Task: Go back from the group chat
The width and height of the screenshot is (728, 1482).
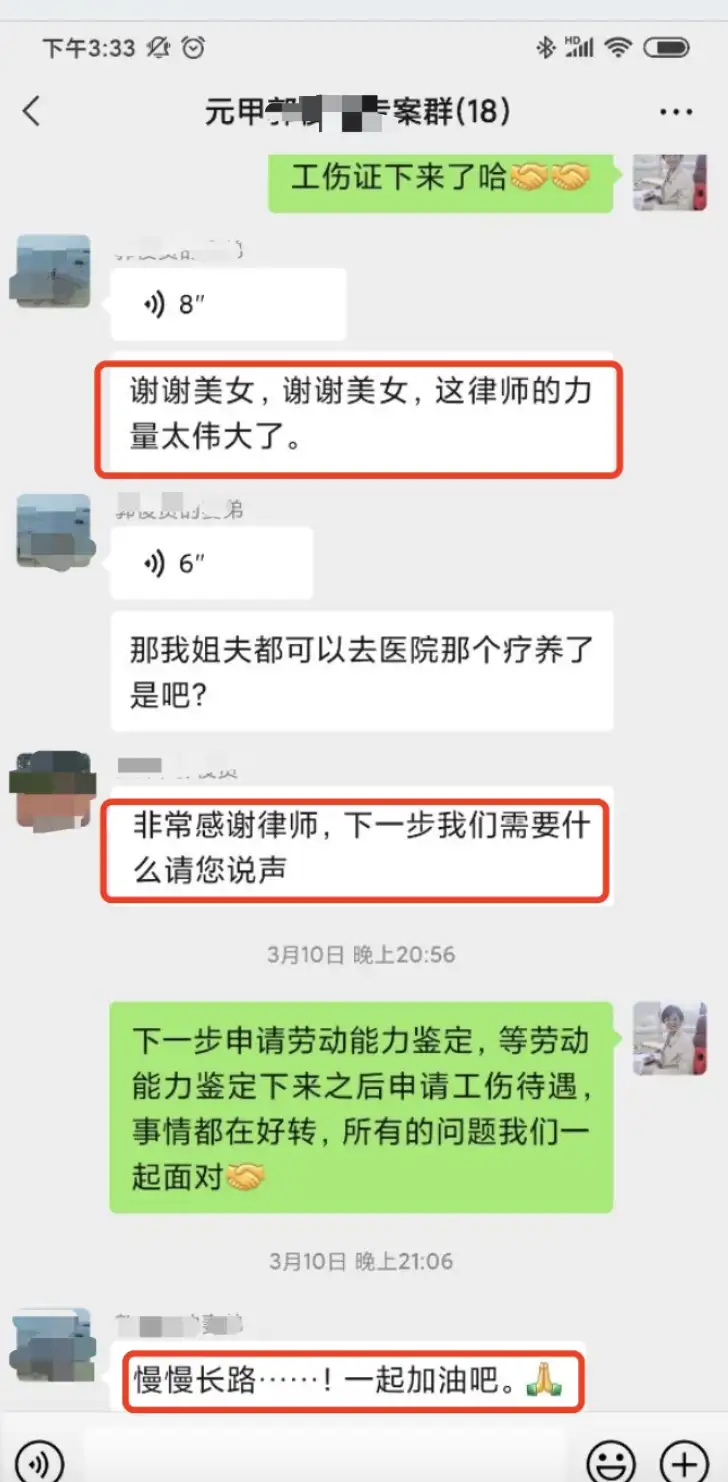Action: [32, 111]
